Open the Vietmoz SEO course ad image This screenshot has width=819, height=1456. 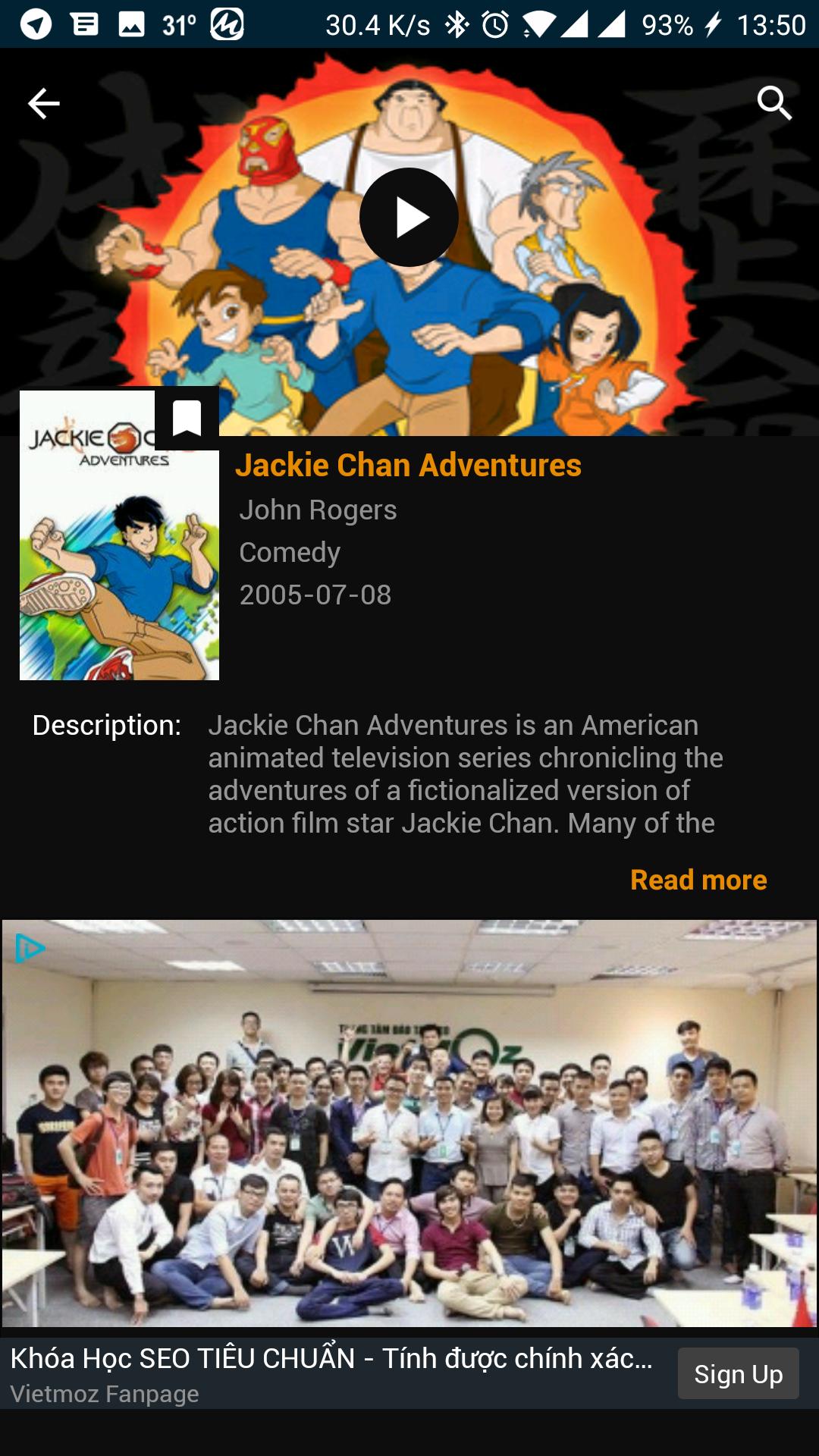[x=409, y=1123]
